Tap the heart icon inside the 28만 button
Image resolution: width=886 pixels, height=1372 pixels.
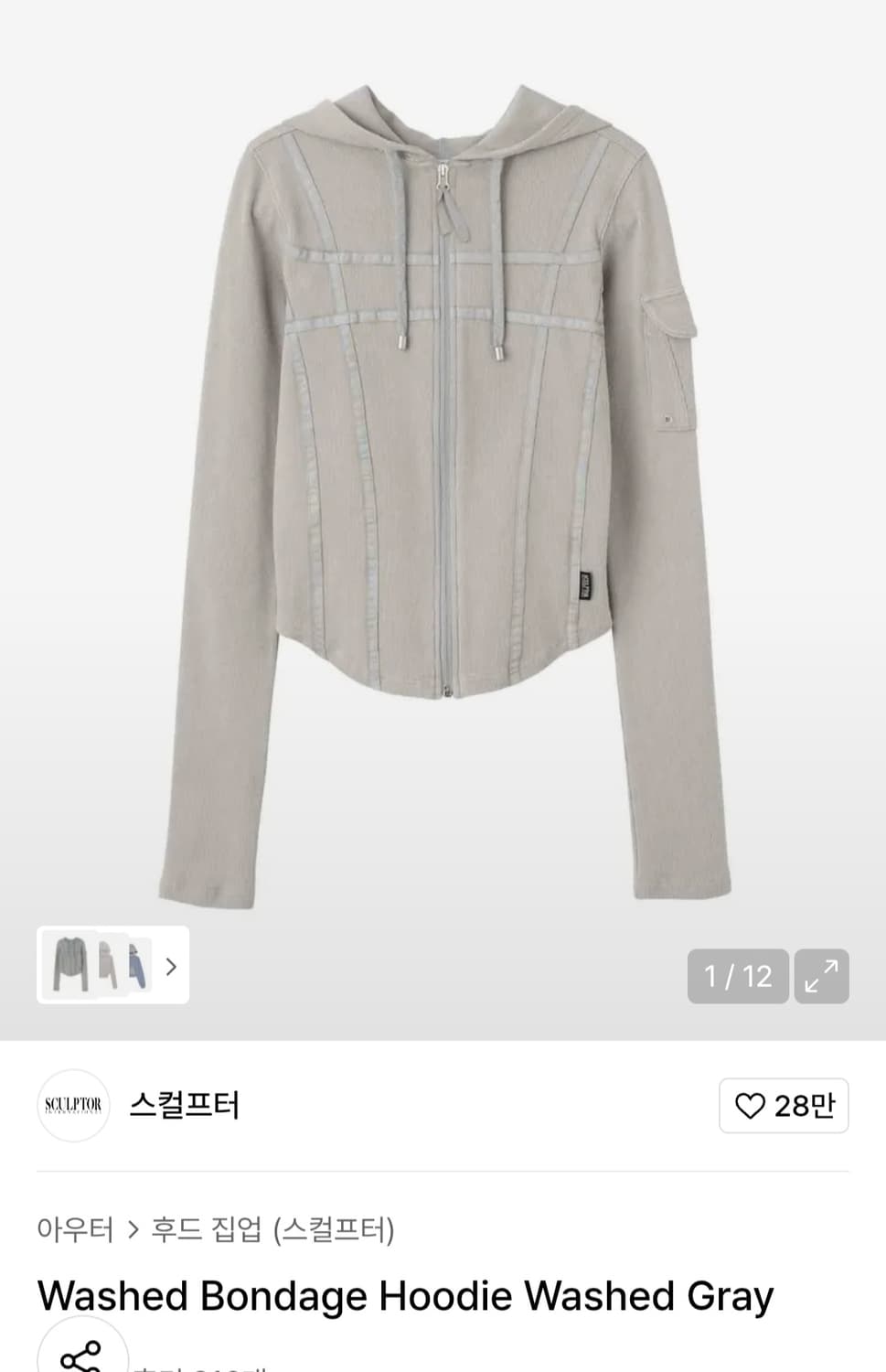coord(752,1105)
